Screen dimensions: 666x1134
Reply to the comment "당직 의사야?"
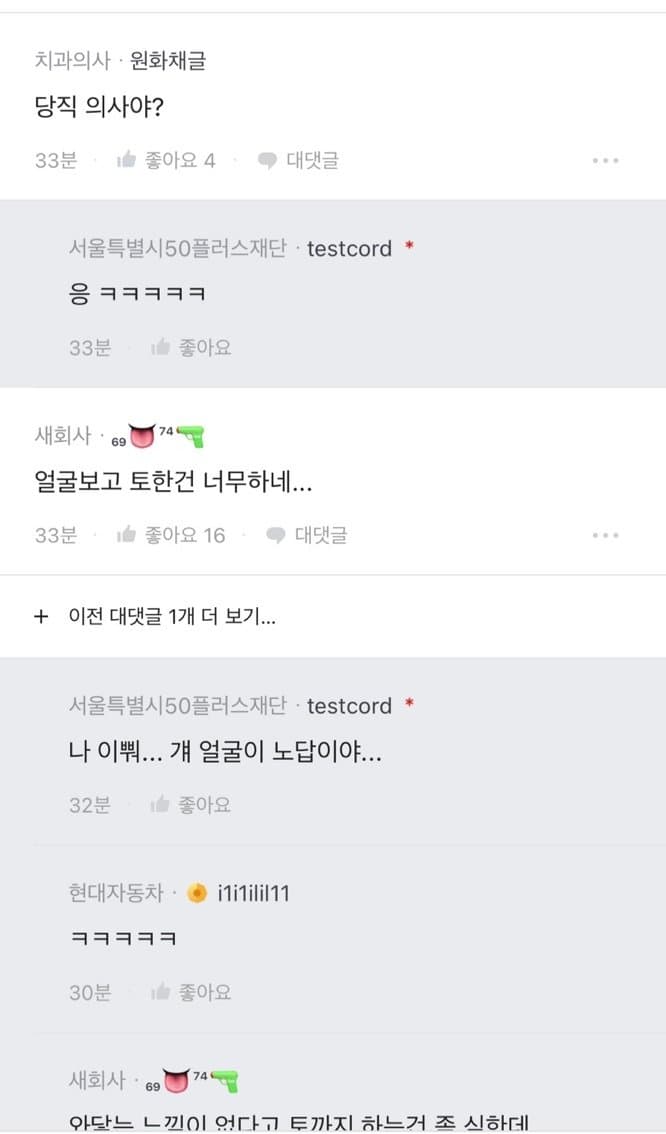(x=297, y=160)
